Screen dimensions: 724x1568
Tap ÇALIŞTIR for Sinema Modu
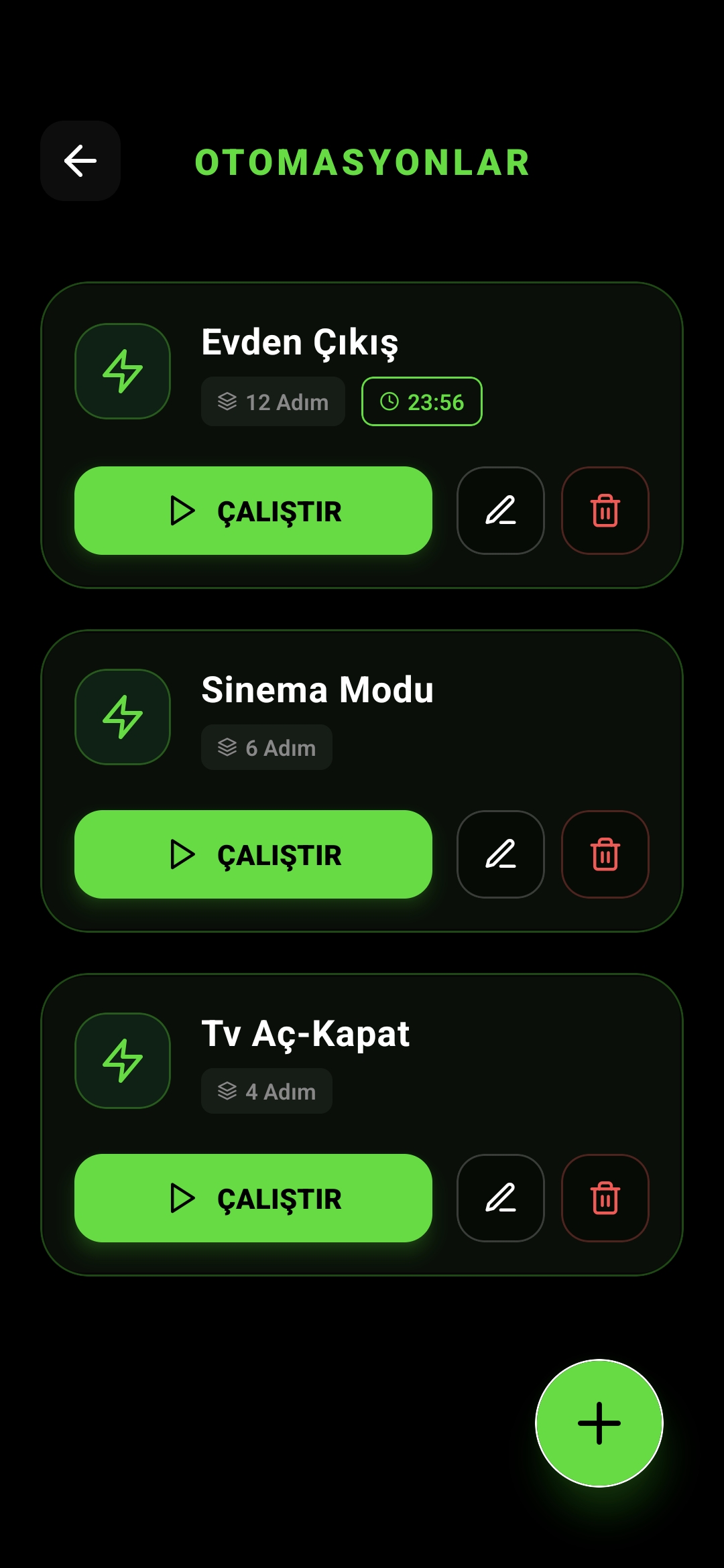click(x=253, y=854)
